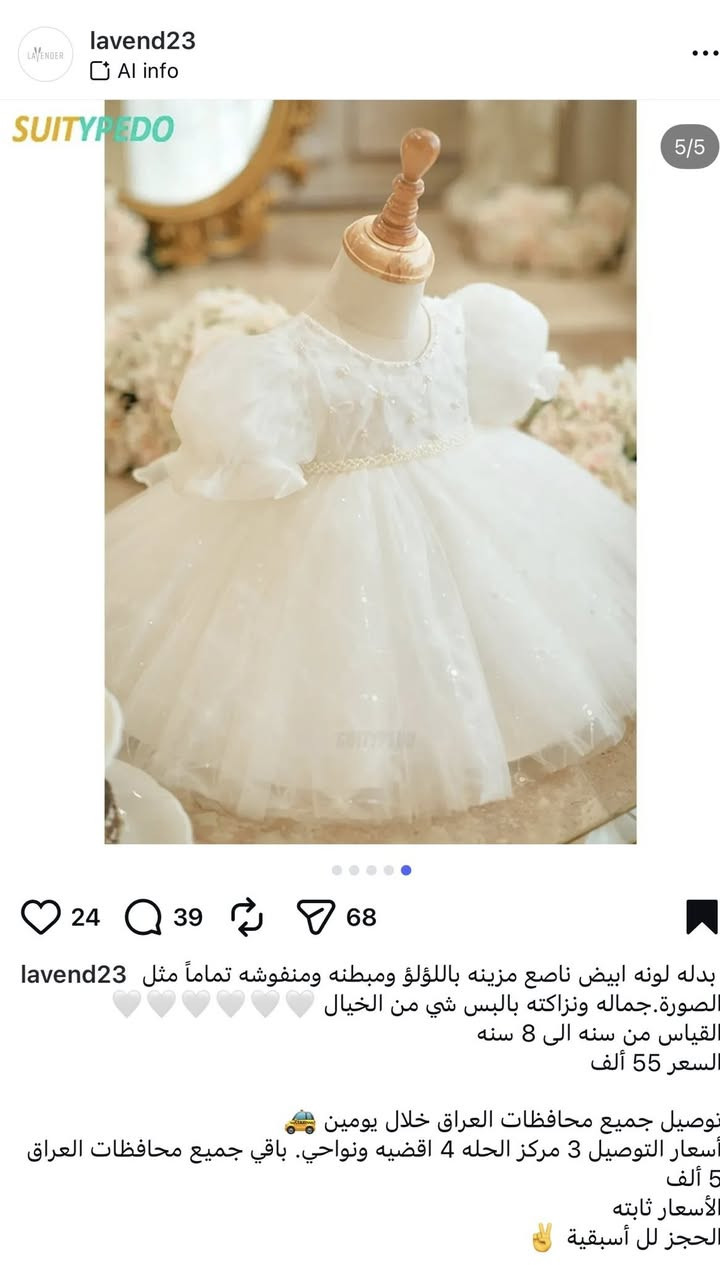The height and width of the screenshot is (1265, 720).
Task: Open the lavend23 username in the header
Action: coord(142,41)
